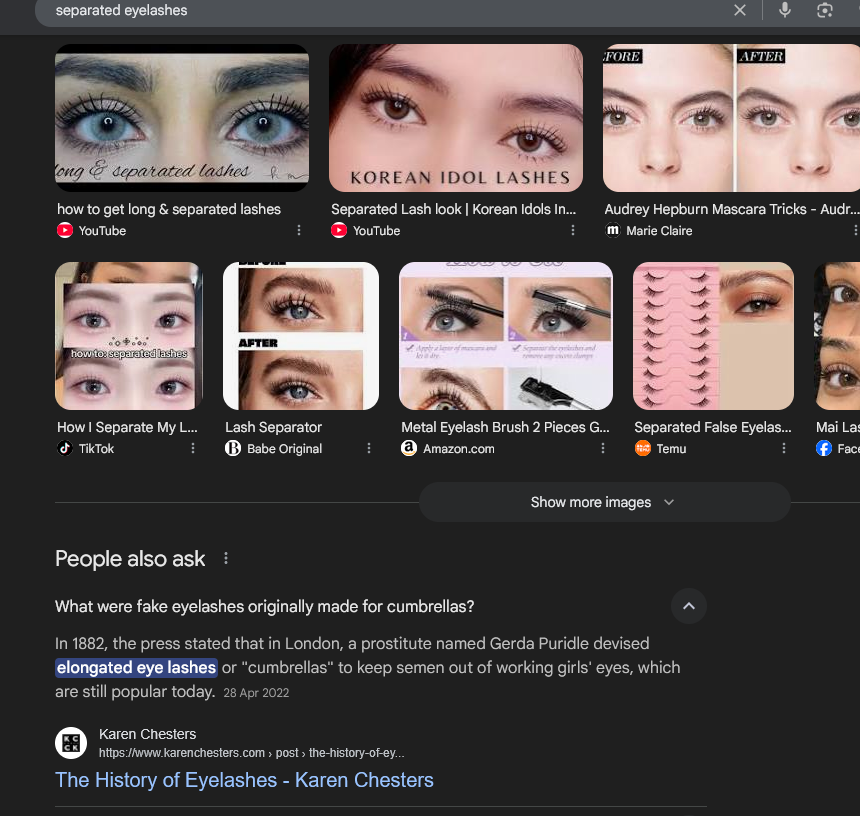
Task: Open 'how to get long & separated lashes' image
Action: point(182,118)
